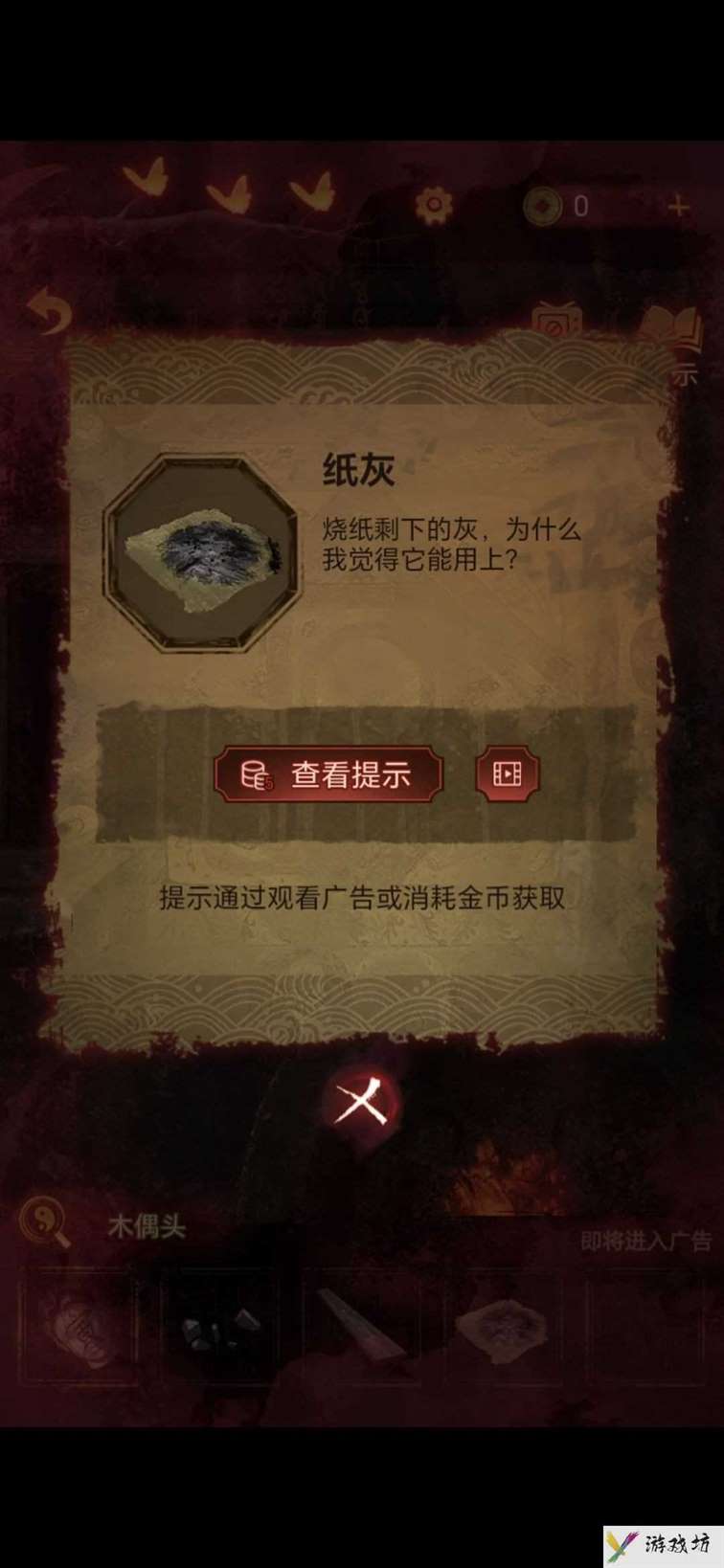
Task: Tap the 查看提示 hint button
Action: tap(328, 773)
